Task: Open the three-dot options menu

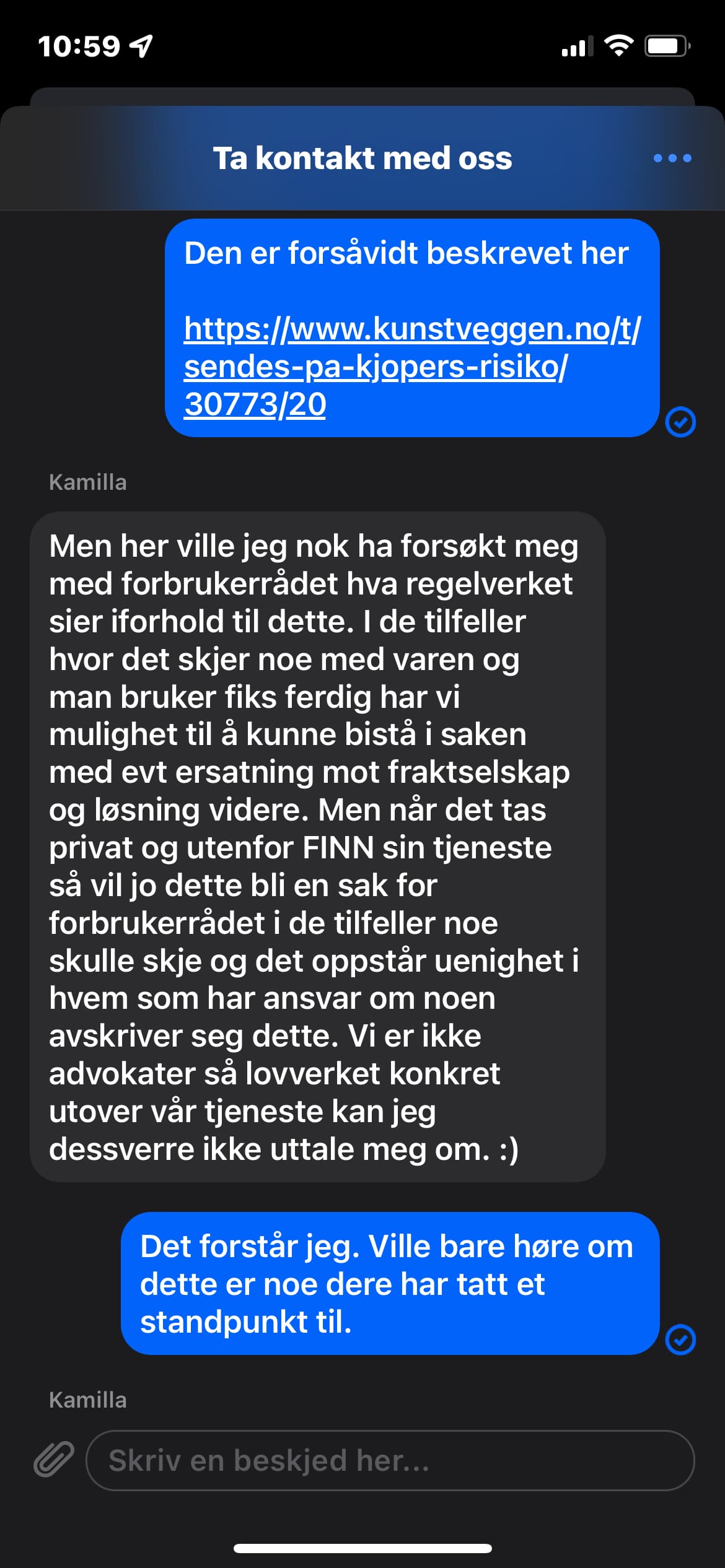Action: [672, 159]
